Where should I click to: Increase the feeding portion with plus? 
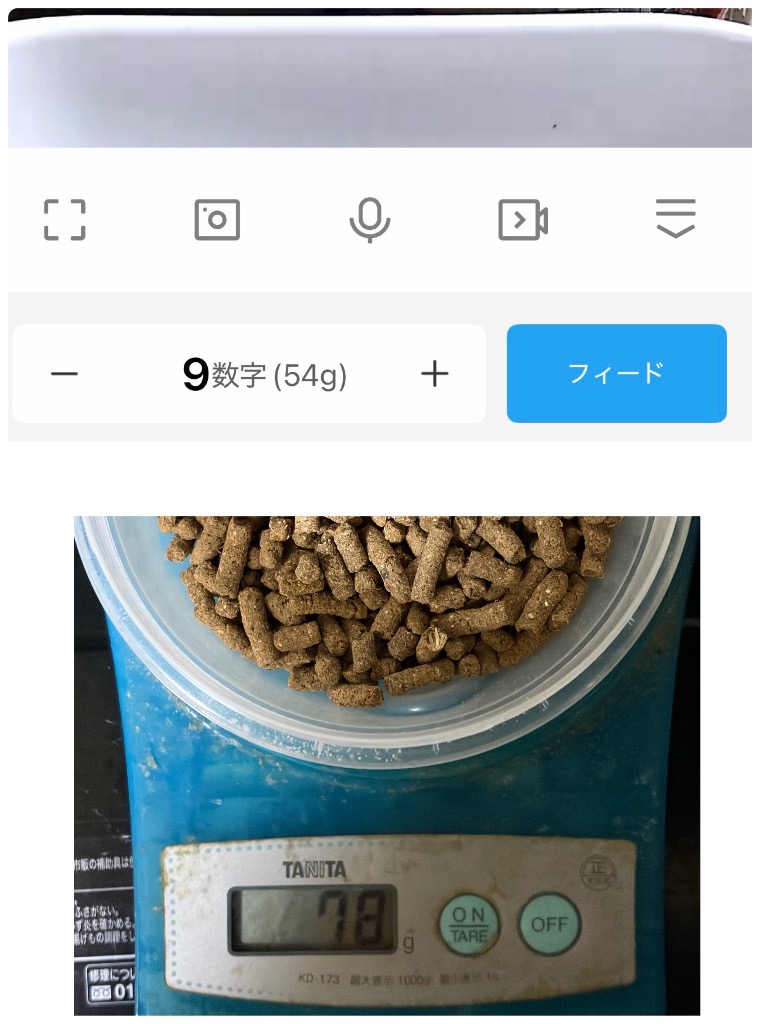434,373
